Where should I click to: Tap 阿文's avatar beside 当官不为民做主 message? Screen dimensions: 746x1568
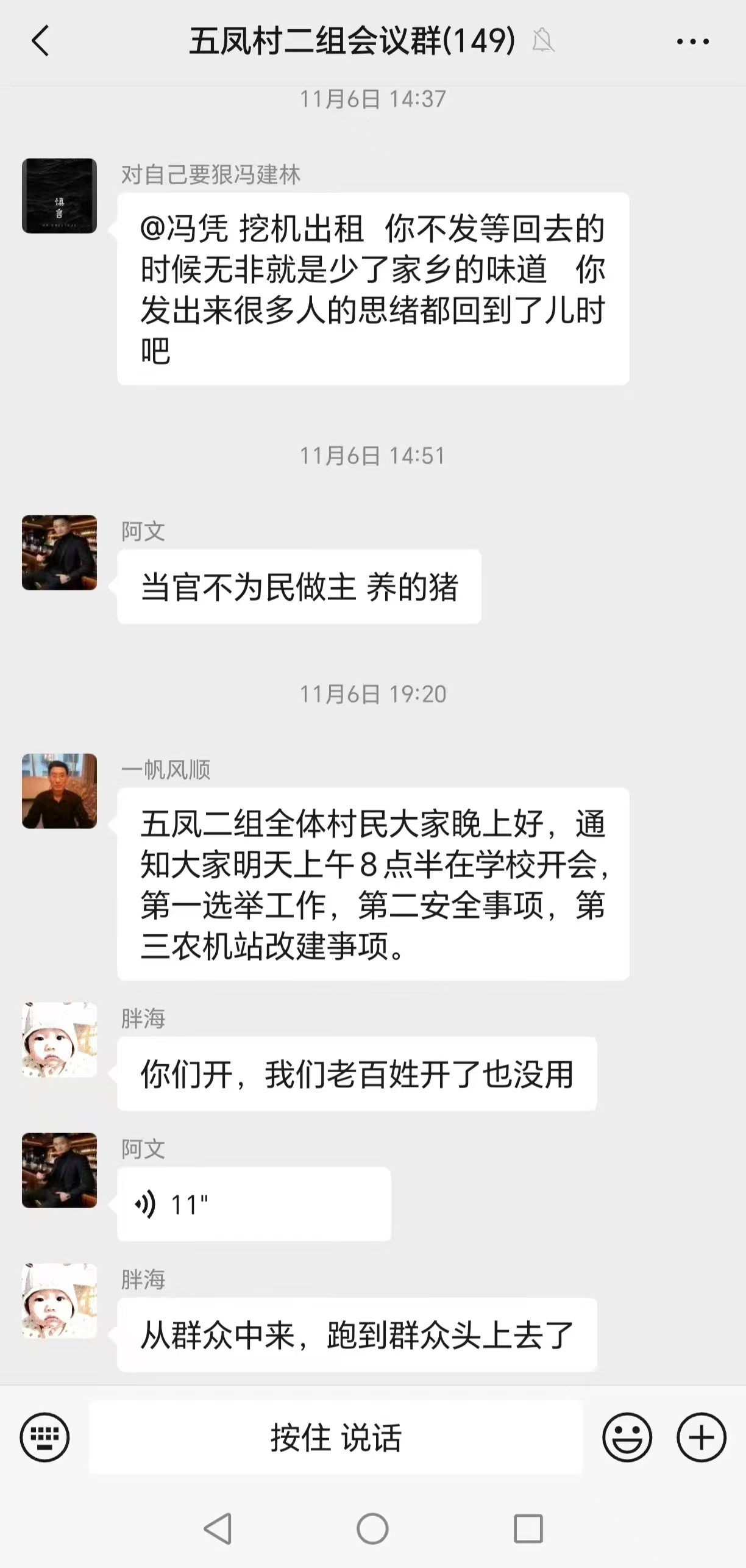[59, 553]
